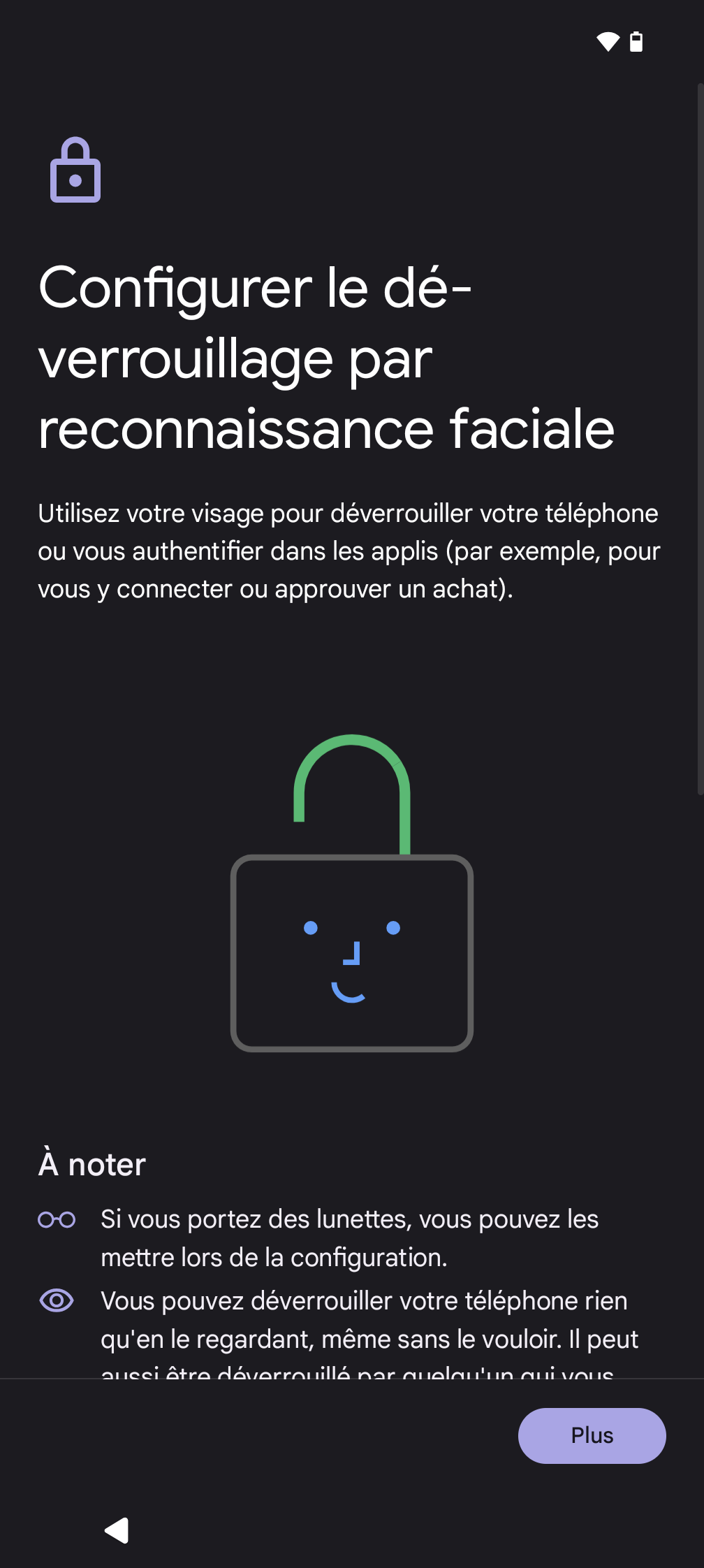Viewport: 704px width, 1568px height.
Task: Tap the Plus button
Action: click(592, 1435)
